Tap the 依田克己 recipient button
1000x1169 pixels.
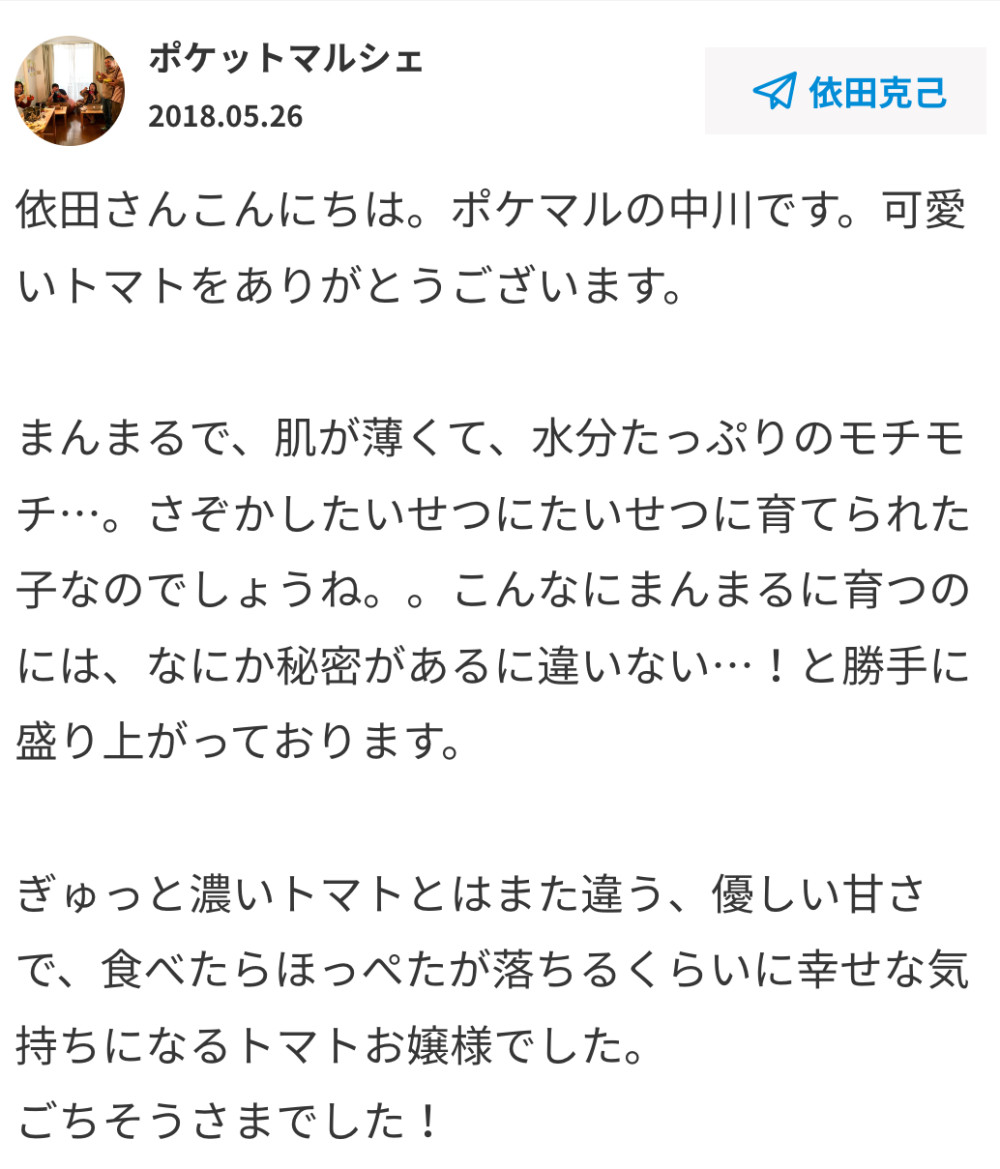coord(846,92)
